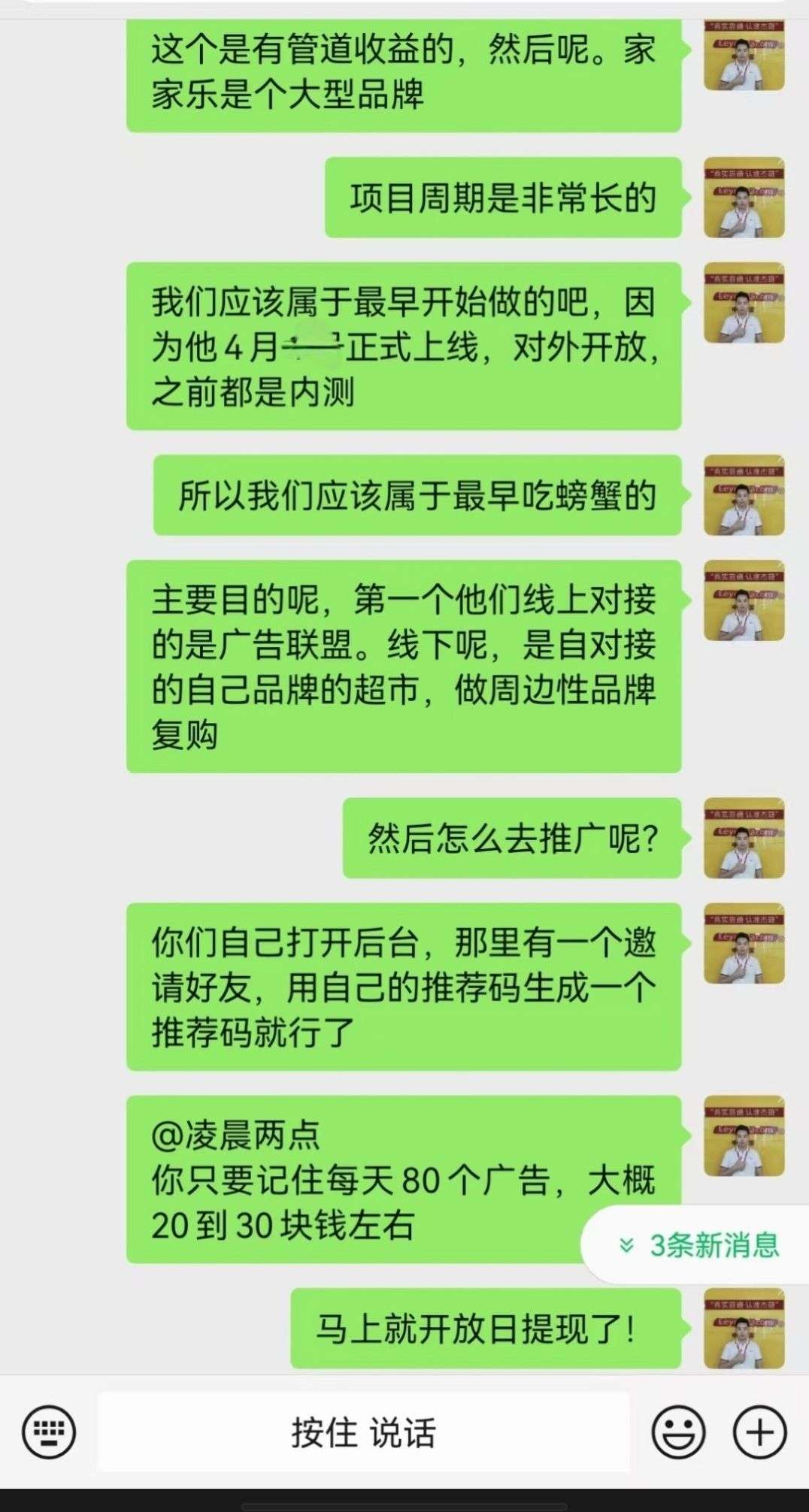Open avatar beside 然后怎么去推广呢
The width and height of the screenshot is (809, 1512).
[744, 838]
